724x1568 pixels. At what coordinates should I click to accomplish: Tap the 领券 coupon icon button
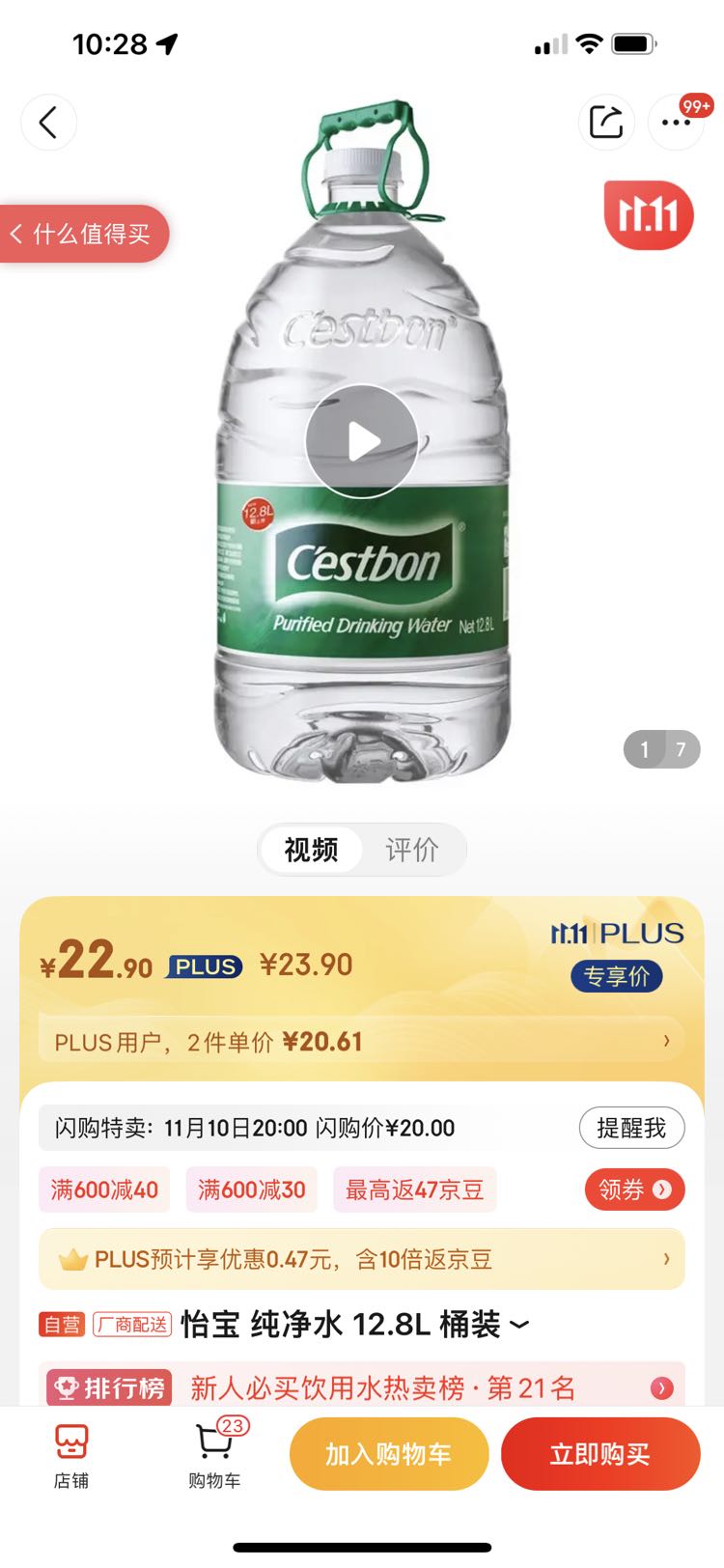coord(634,1190)
